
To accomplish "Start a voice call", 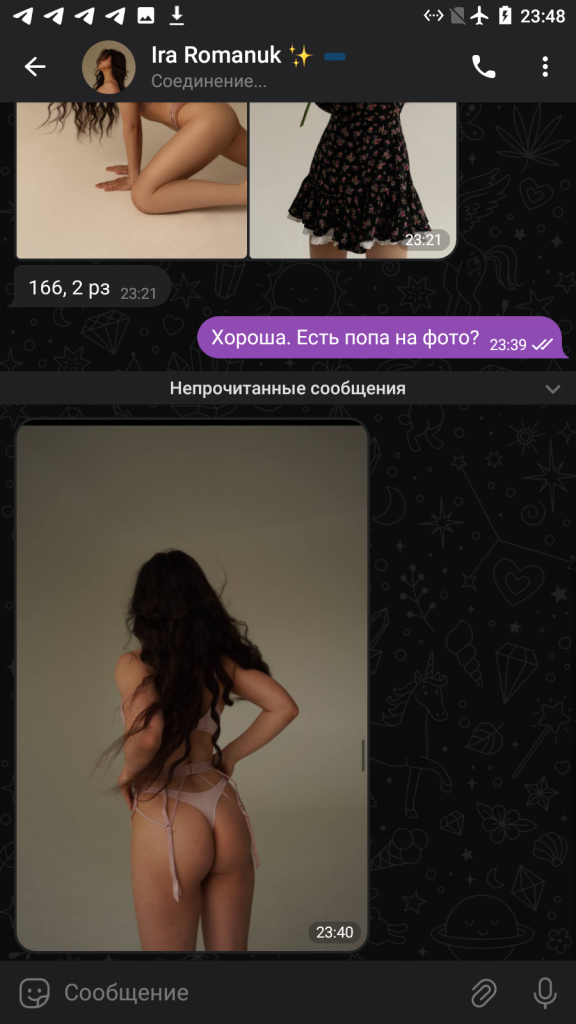I will pos(484,67).
